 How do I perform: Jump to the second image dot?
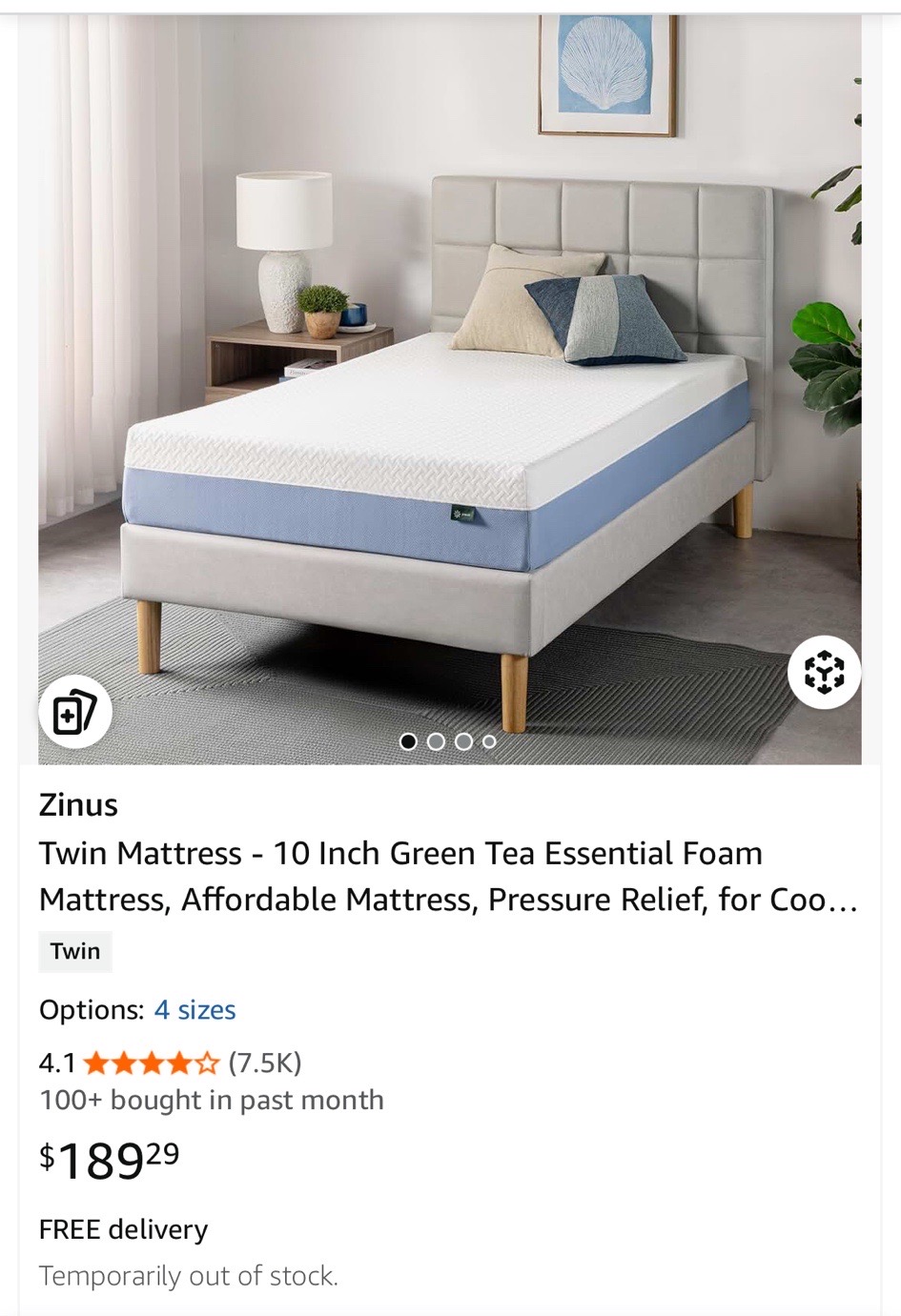tap(436, 741)
